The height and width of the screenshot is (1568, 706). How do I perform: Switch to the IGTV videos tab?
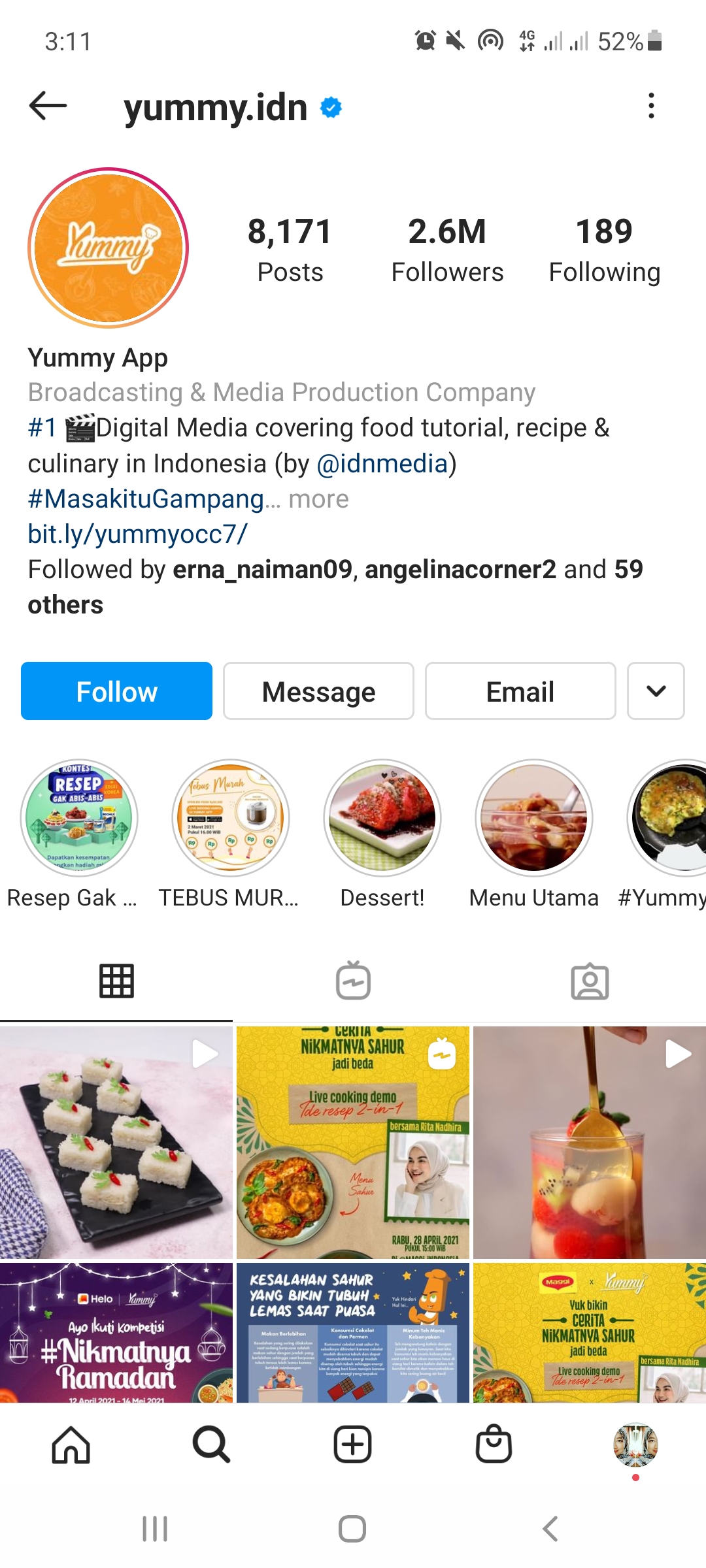(x=353, y=981)
